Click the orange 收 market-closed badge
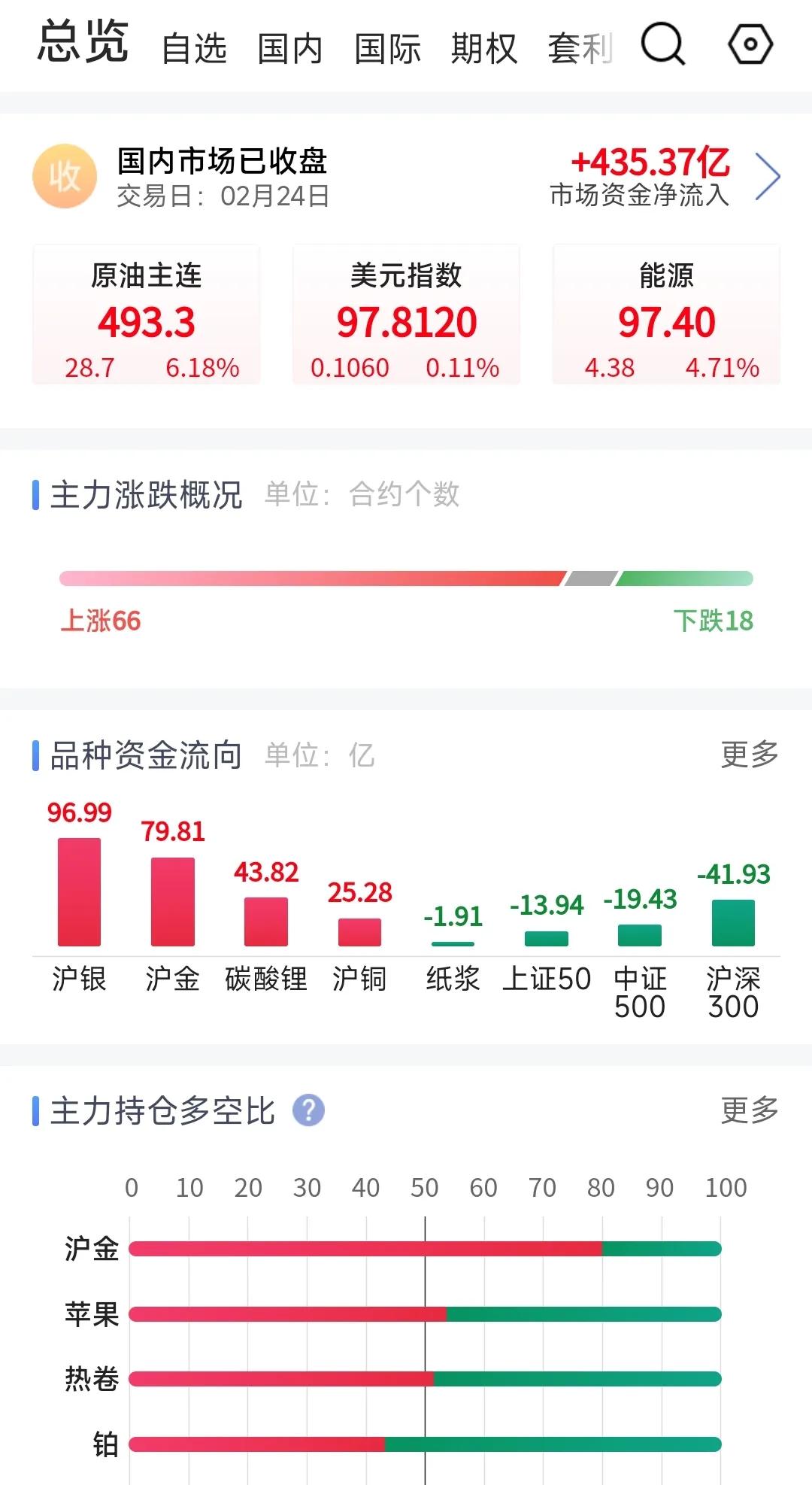The width and height of the screenshot is (812, 1485). pyautogui.click(x=66, y=175)
